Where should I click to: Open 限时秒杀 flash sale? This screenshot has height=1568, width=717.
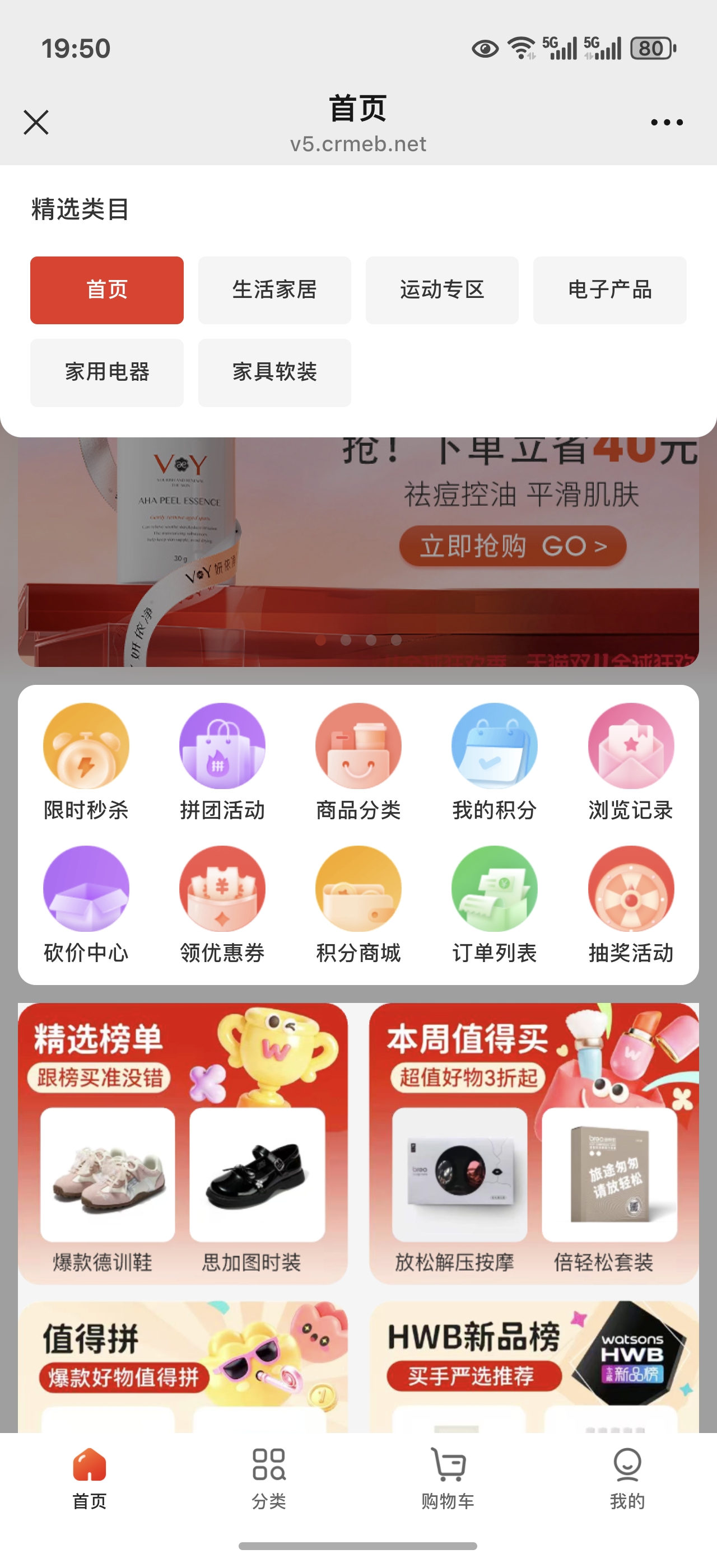(86, 761)
